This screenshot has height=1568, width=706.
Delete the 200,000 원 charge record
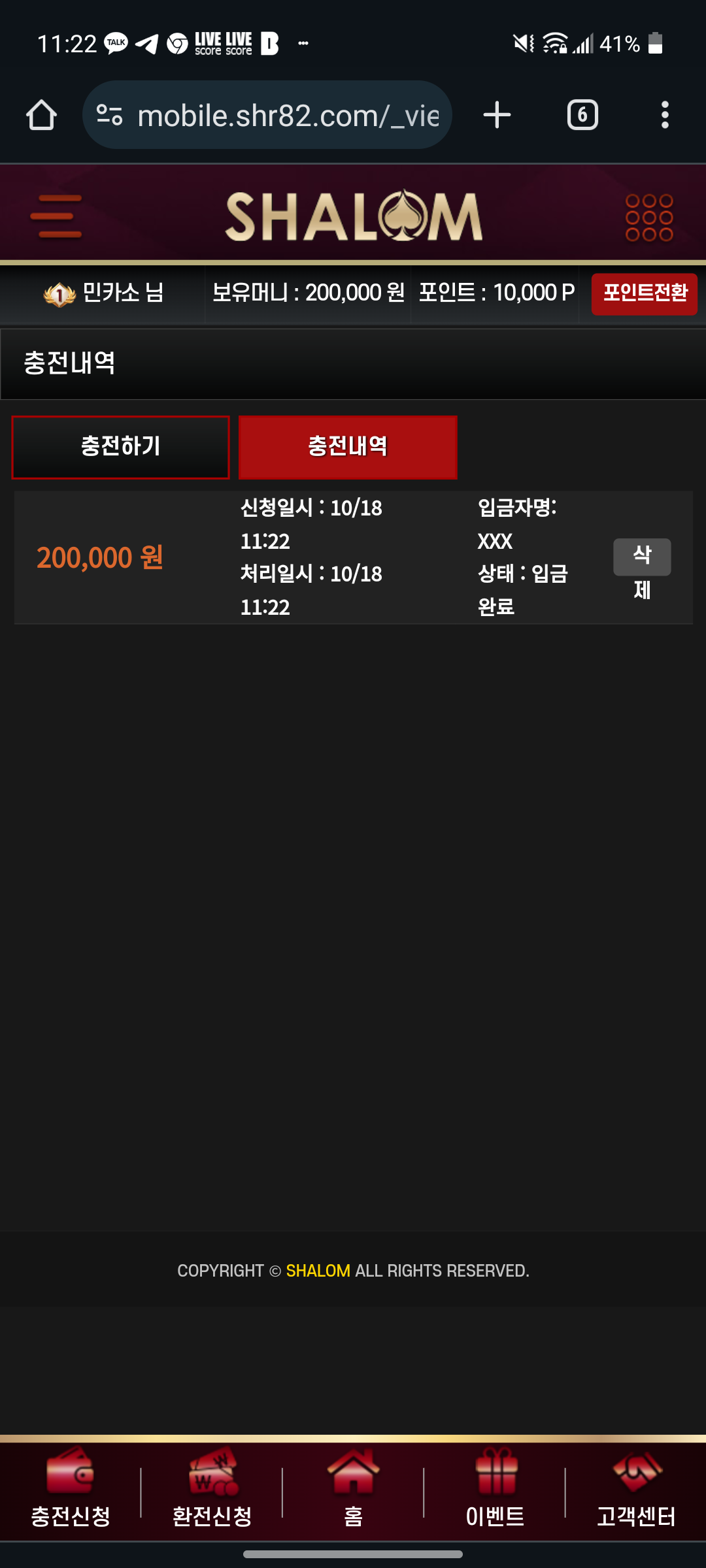[642, 557]
